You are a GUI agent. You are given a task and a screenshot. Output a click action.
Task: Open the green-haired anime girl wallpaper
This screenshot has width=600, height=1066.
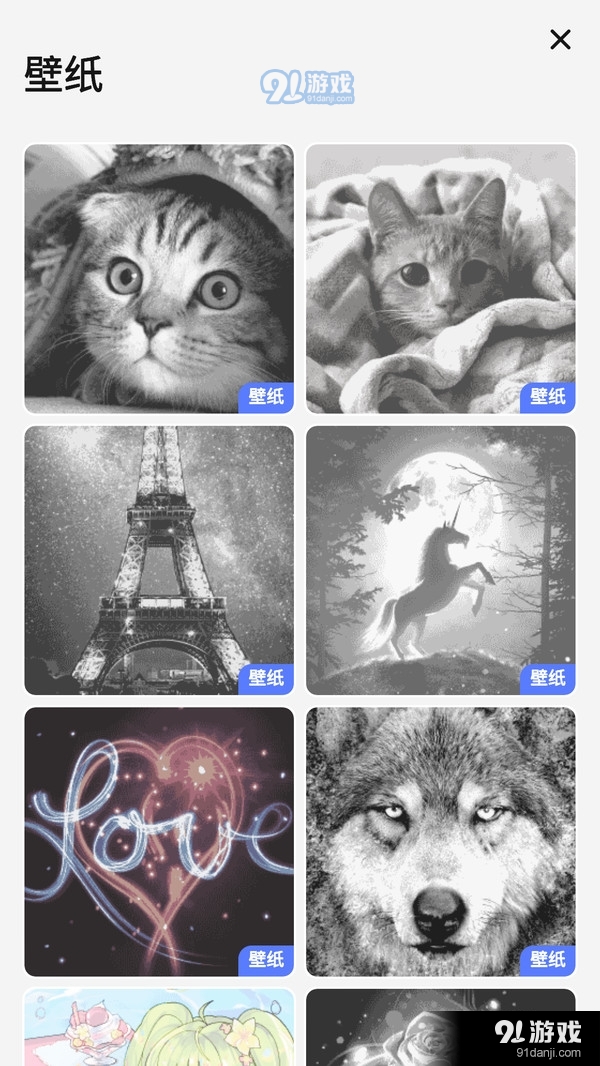159,1028
